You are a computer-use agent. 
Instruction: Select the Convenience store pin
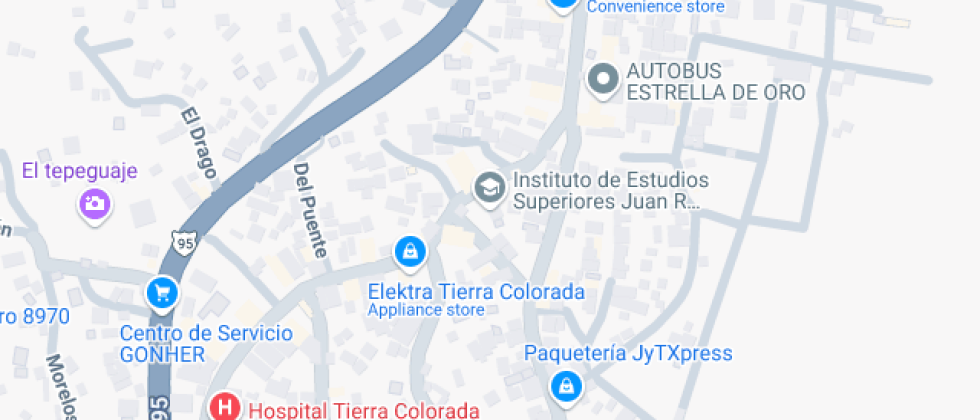pyautogui.click(x=564, y=4)
